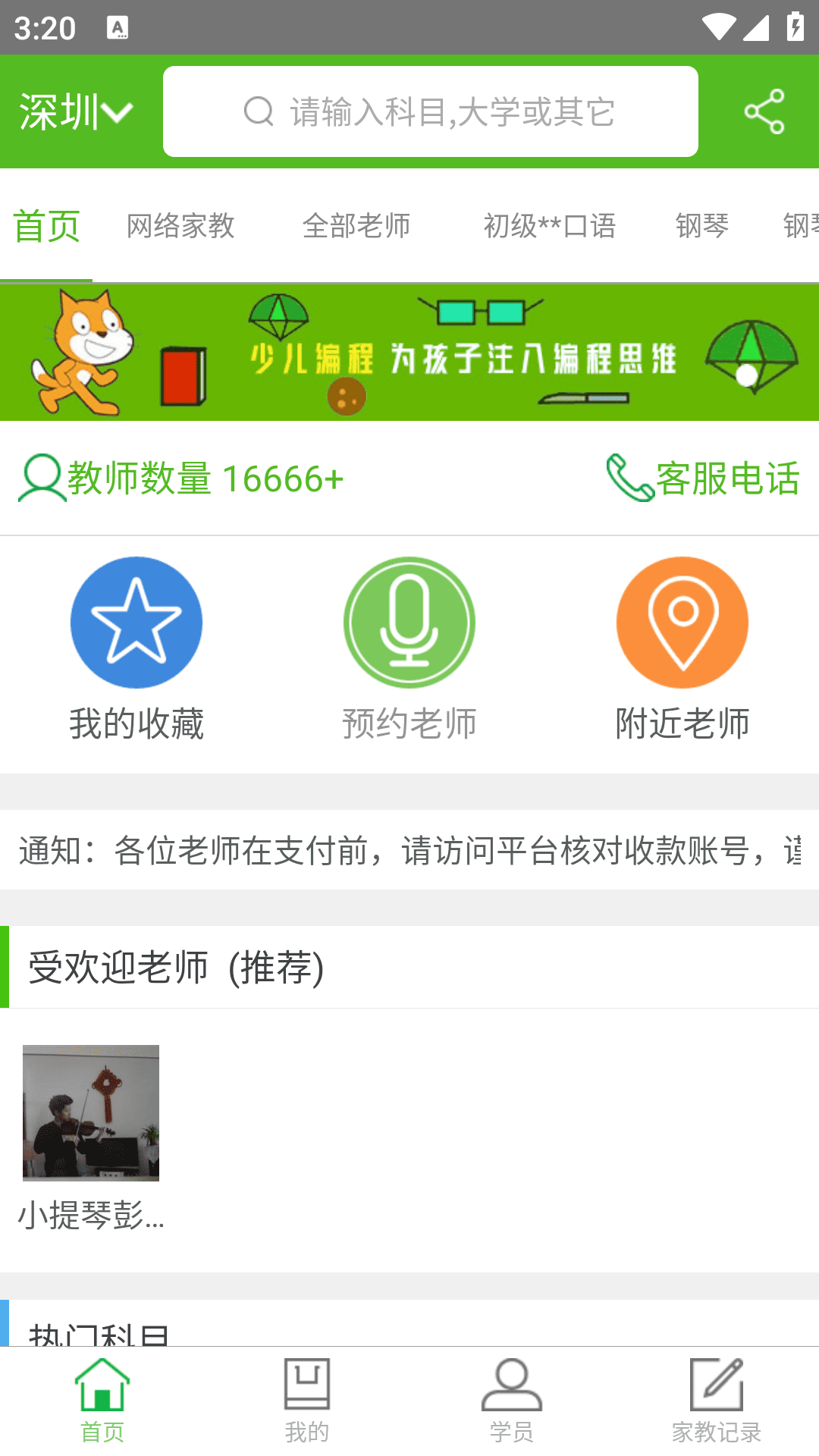Open the 小提琴彭 teacher thumbnail
Image resolution: width=819 pixels, height=1456 pixels.
(91, 1112)
